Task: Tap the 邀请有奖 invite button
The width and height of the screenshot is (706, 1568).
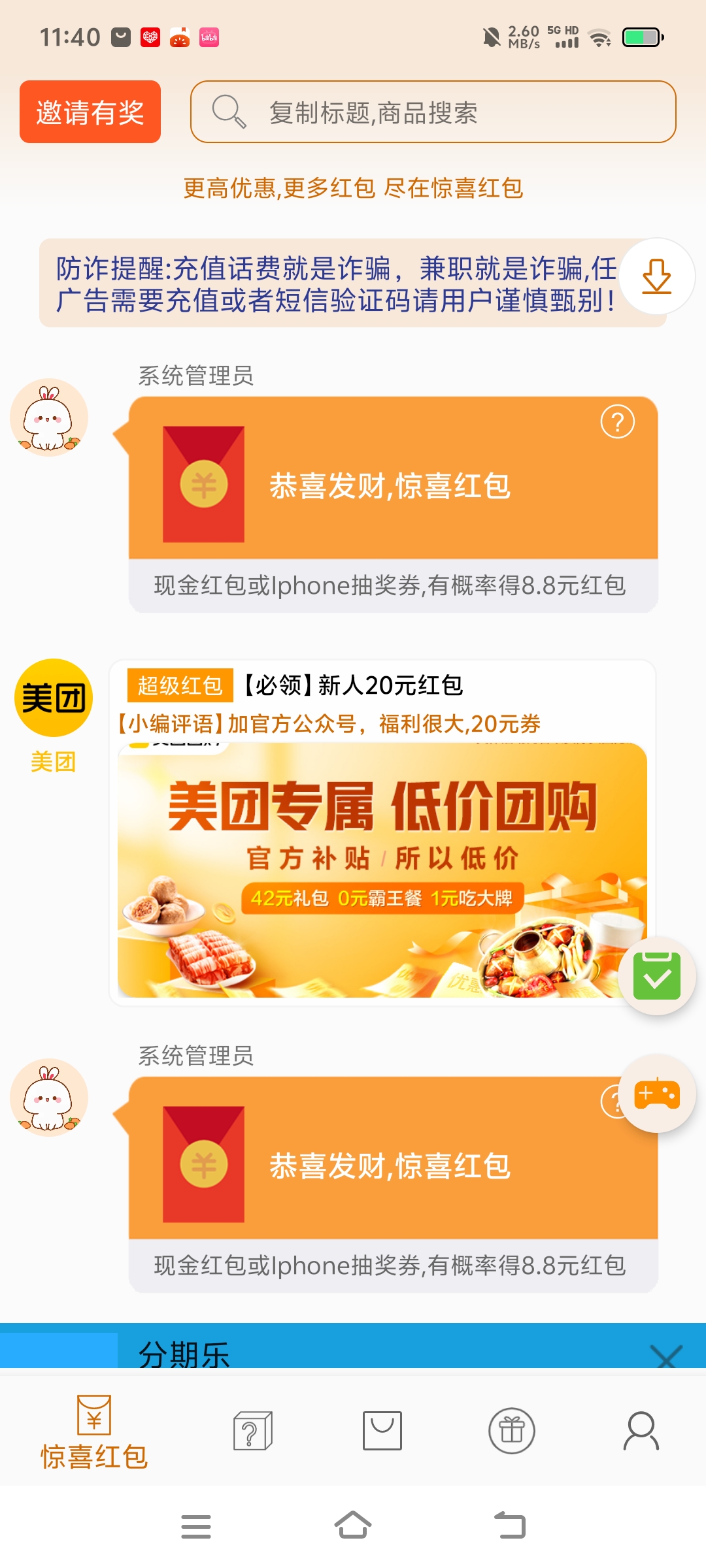Action: click(90, 112)
